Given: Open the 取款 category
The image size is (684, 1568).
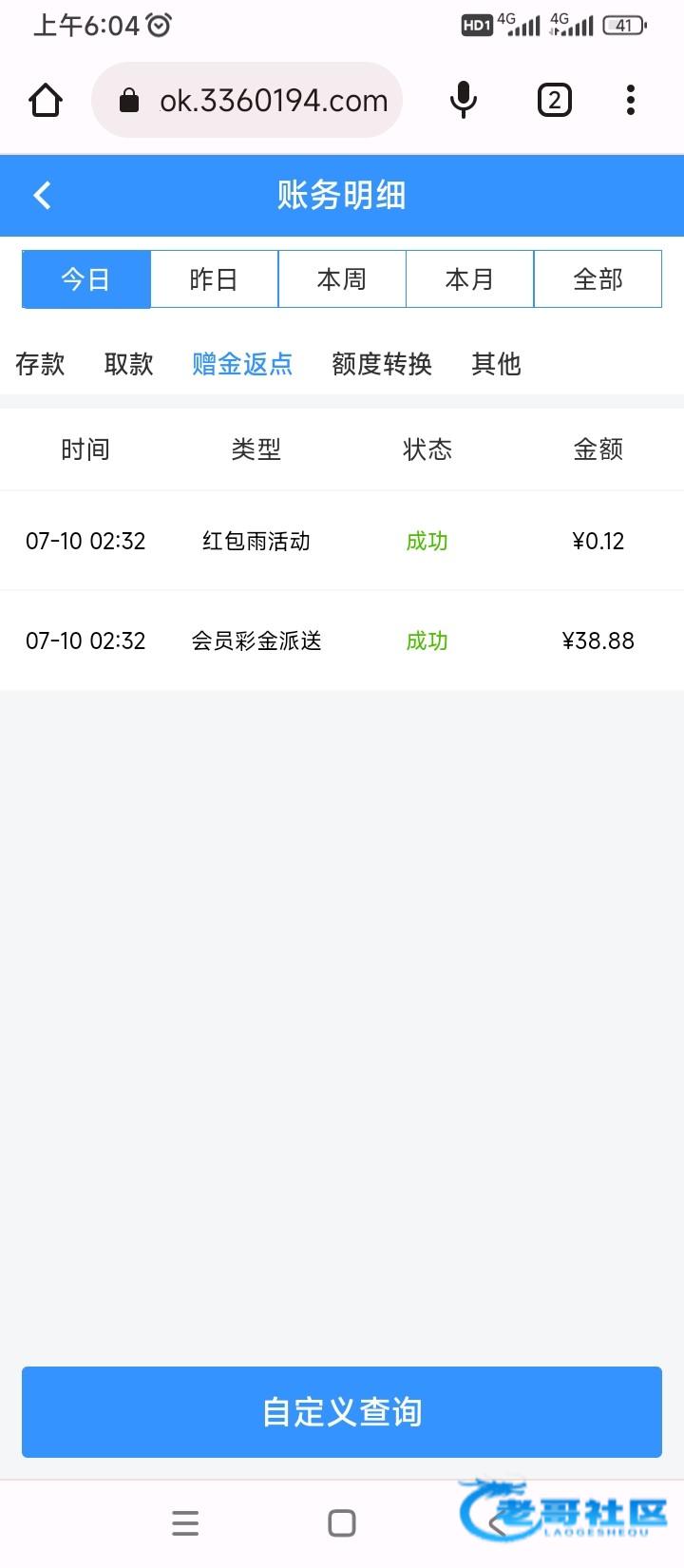Looking at the screenshot, I should point(128,364).
